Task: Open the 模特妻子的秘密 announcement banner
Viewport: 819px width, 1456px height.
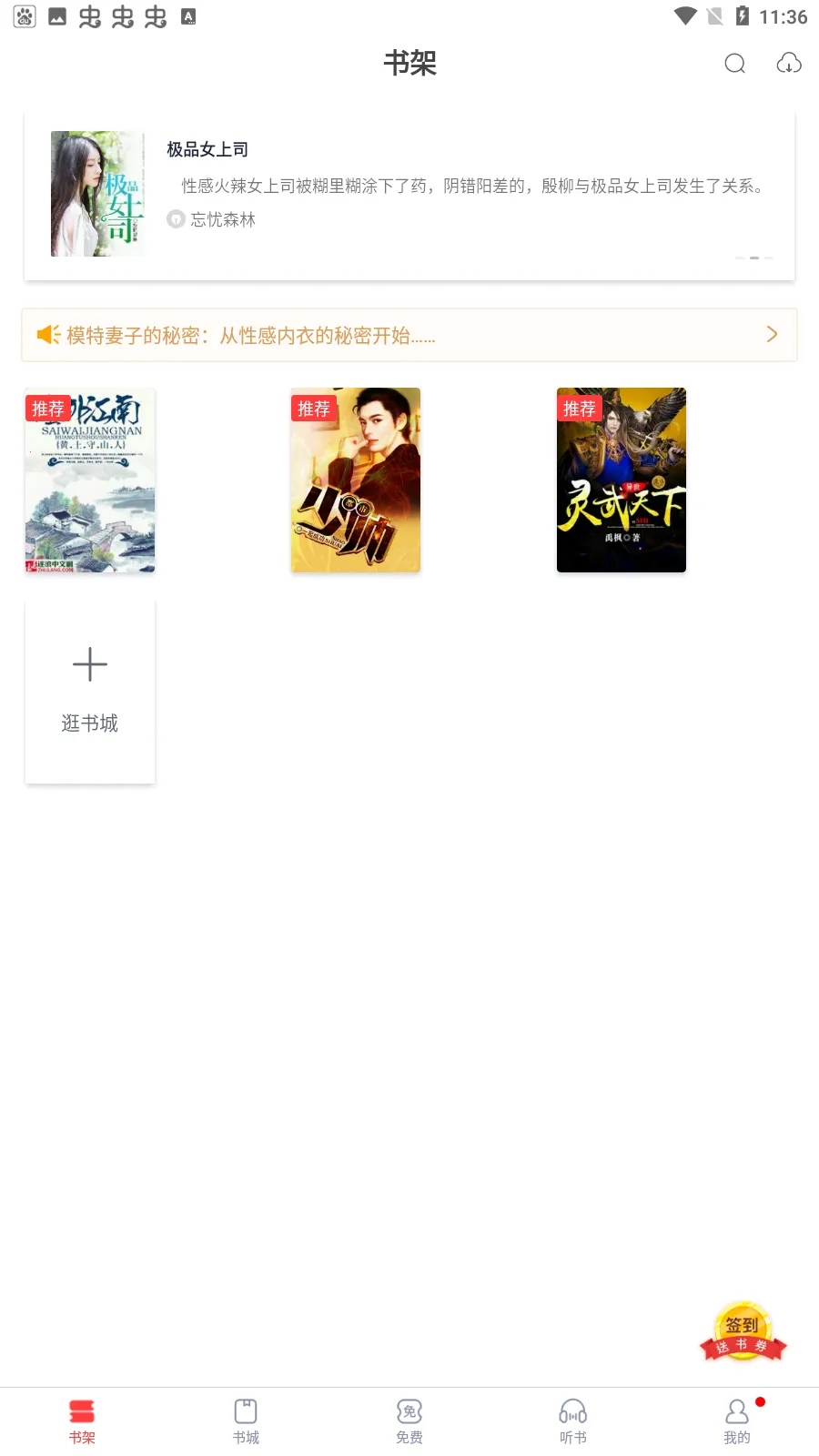Action: click(409, 335)
